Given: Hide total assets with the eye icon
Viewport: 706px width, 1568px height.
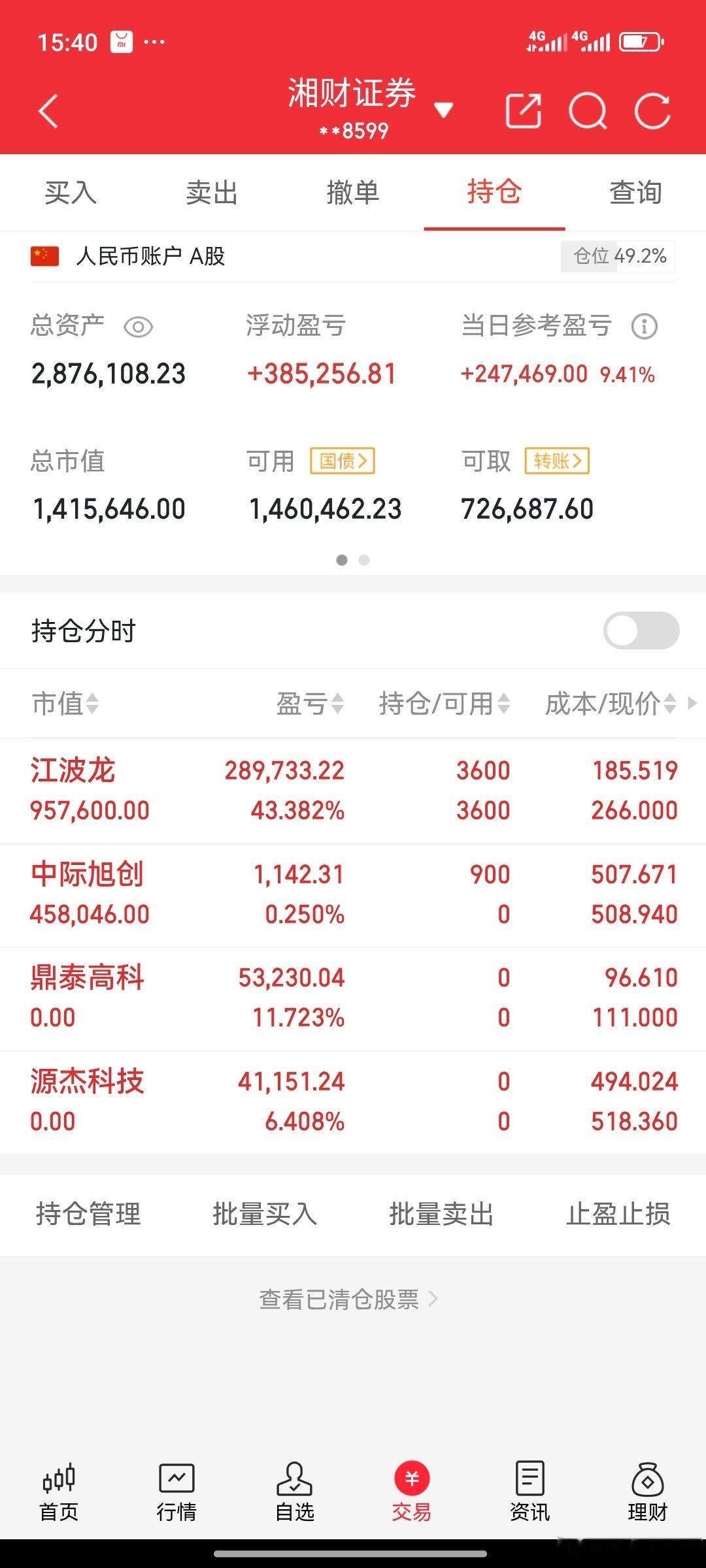Looking at the screenshot, I should (138, 327).
